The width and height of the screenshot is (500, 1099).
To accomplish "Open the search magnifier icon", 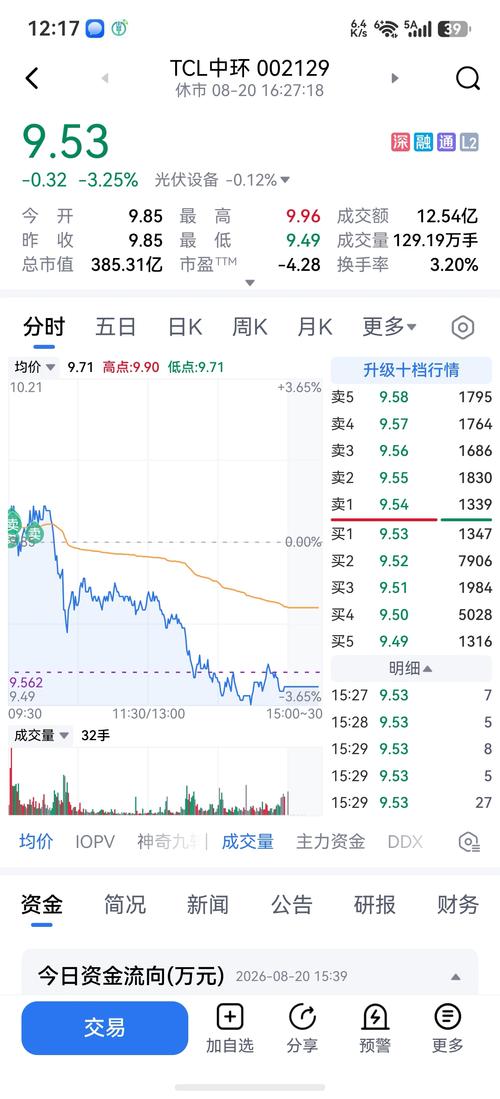I will point(468,78).
